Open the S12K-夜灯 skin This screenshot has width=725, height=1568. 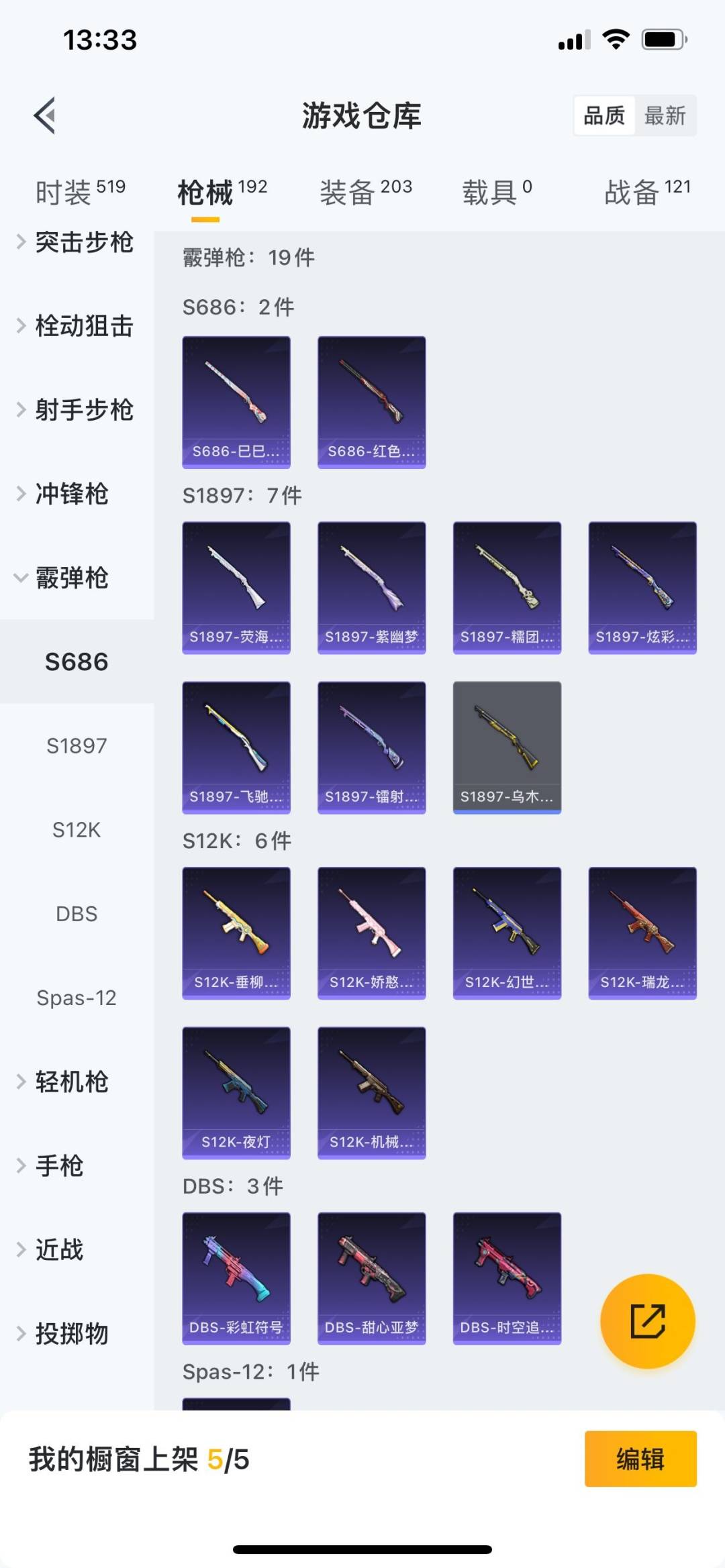click(236, 1092)
